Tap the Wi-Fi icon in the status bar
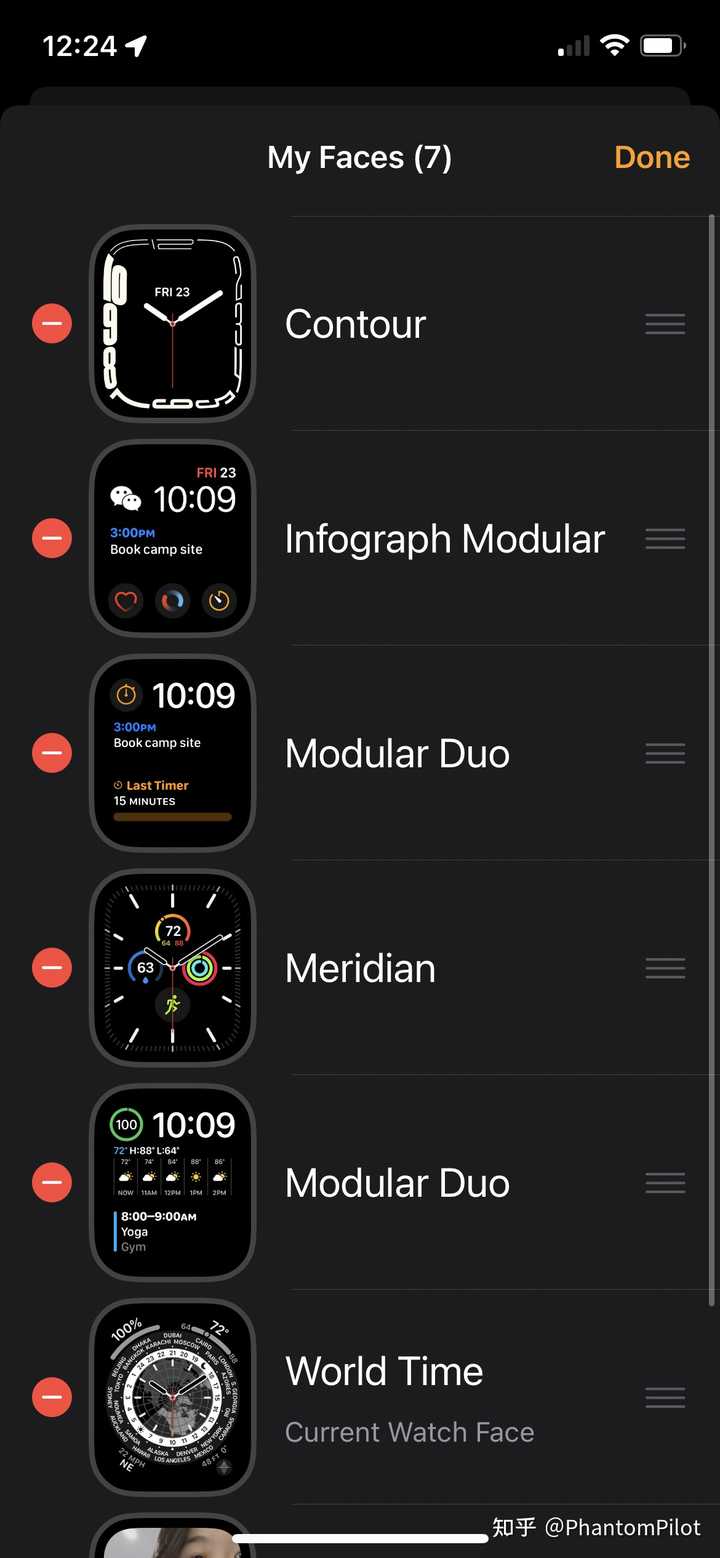 pos(614,44)
